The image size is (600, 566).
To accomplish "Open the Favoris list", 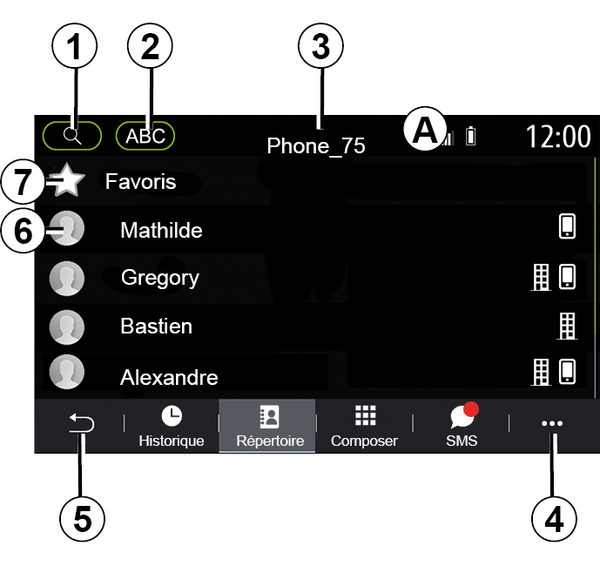I will tap(141, 182).
